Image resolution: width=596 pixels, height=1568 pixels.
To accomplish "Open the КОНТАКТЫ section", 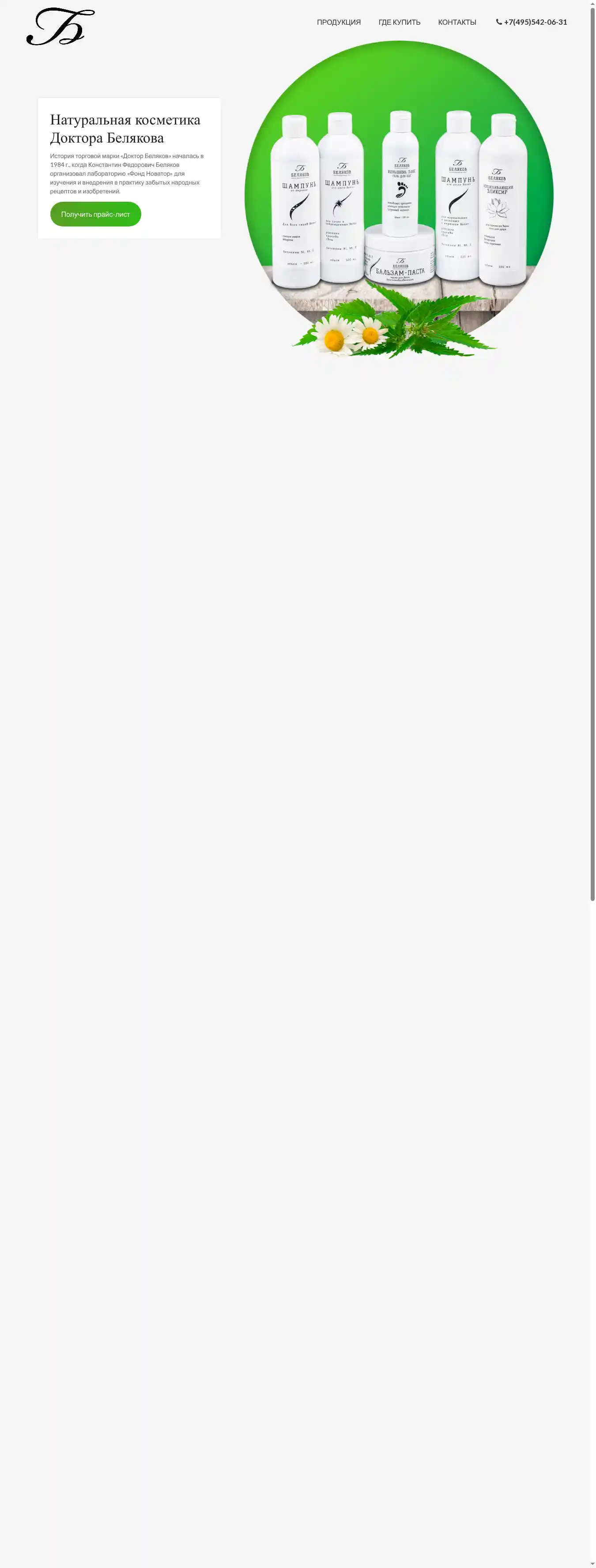I will pyautogui.click(x=456, y=23).
